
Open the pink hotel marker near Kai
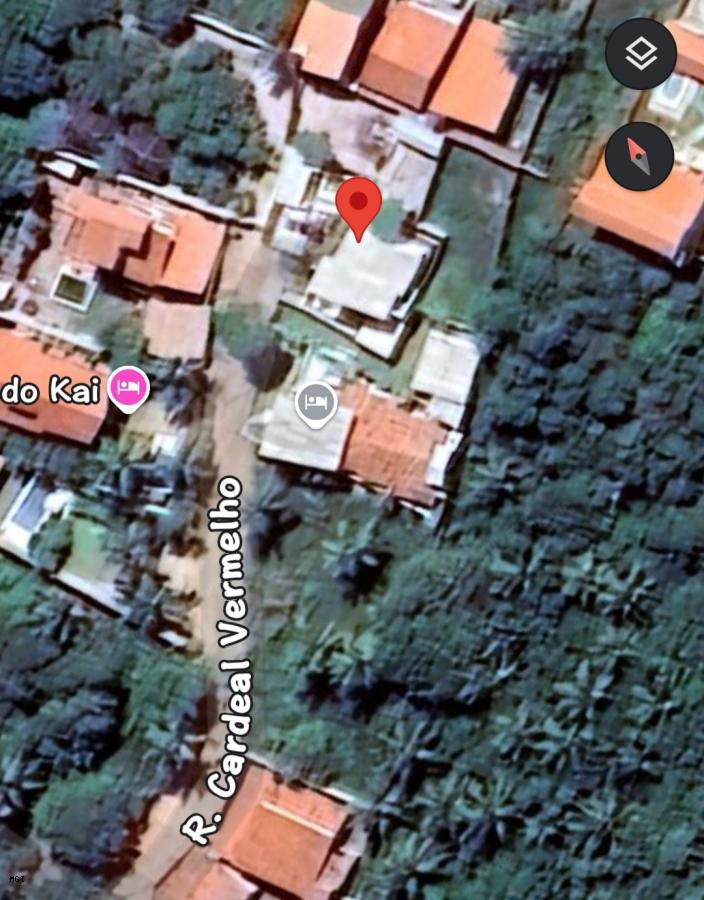pos(129,387)
